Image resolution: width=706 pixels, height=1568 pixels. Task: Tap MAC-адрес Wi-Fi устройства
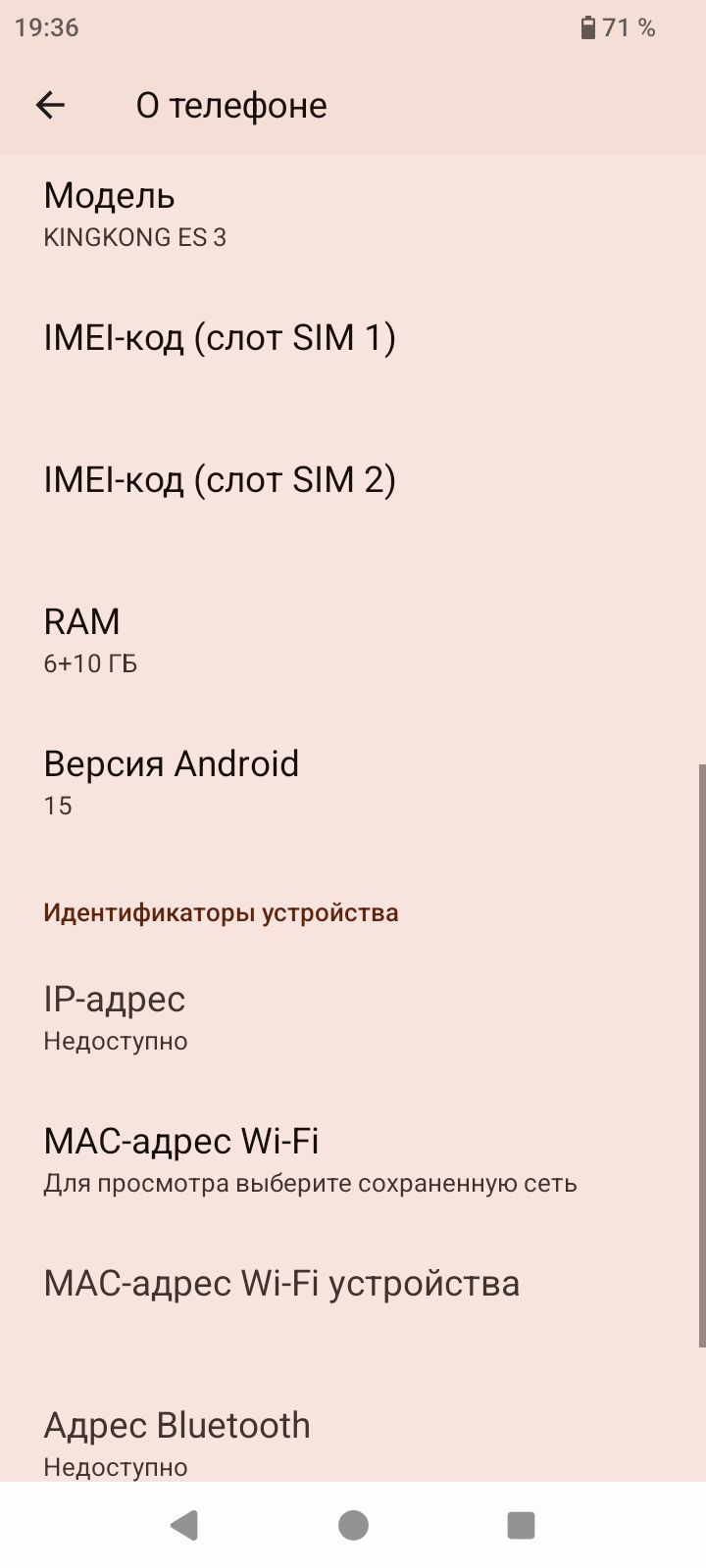tap(353, 1284)
